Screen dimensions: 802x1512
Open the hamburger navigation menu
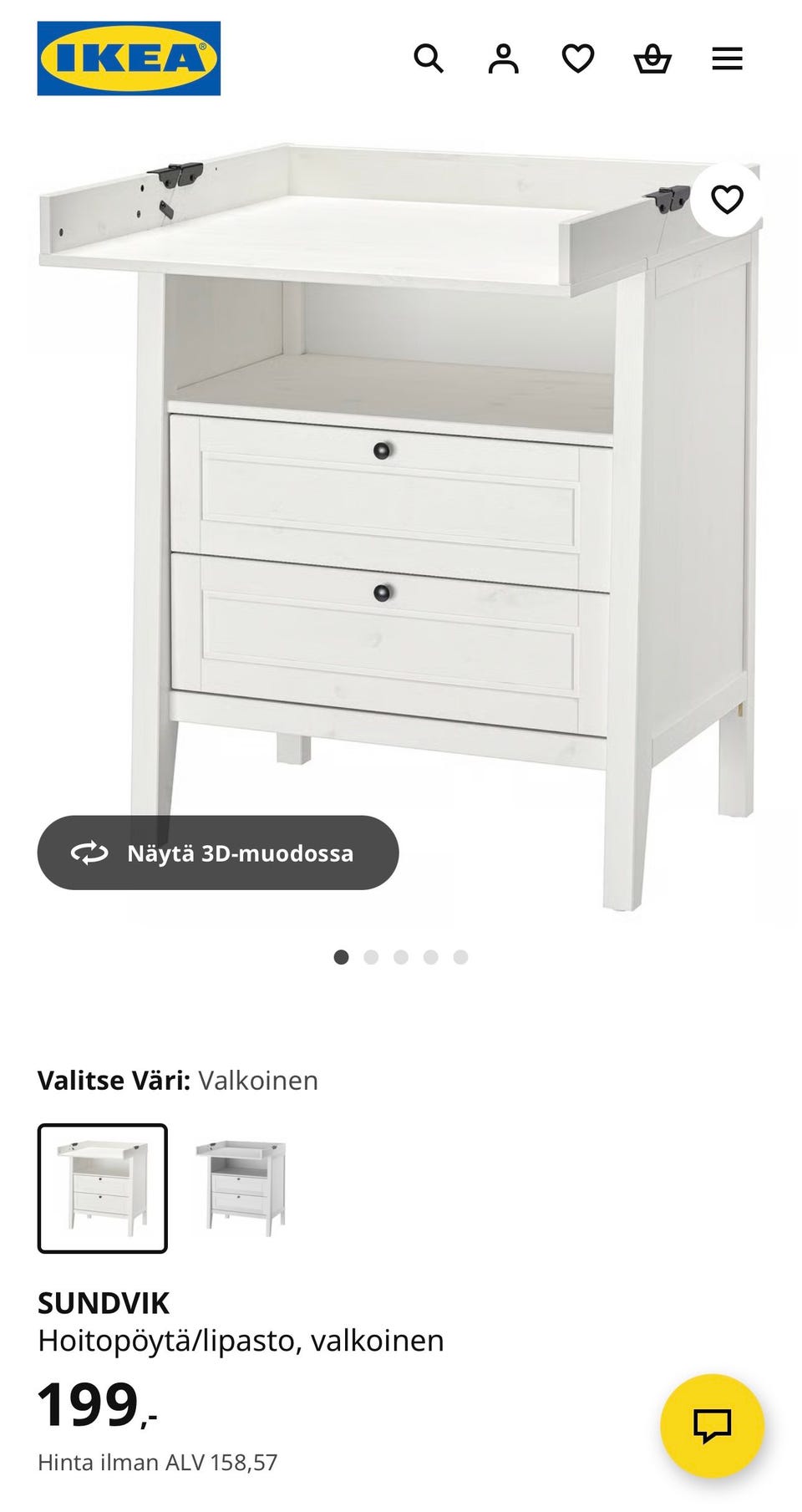point(728,59)
